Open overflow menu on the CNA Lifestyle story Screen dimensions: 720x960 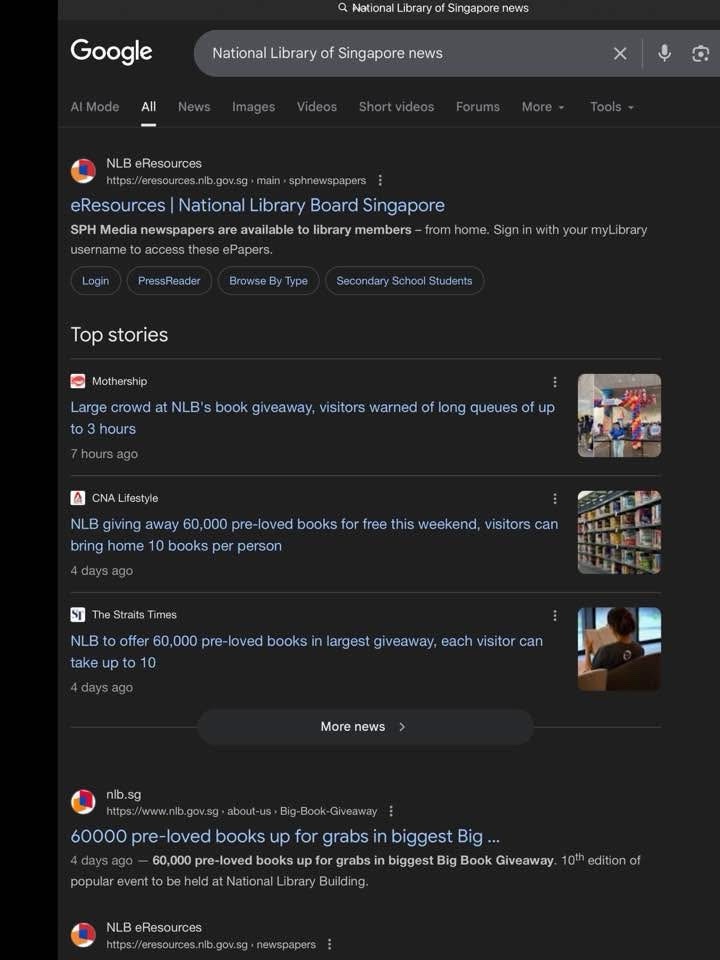[x=555, y=499]
